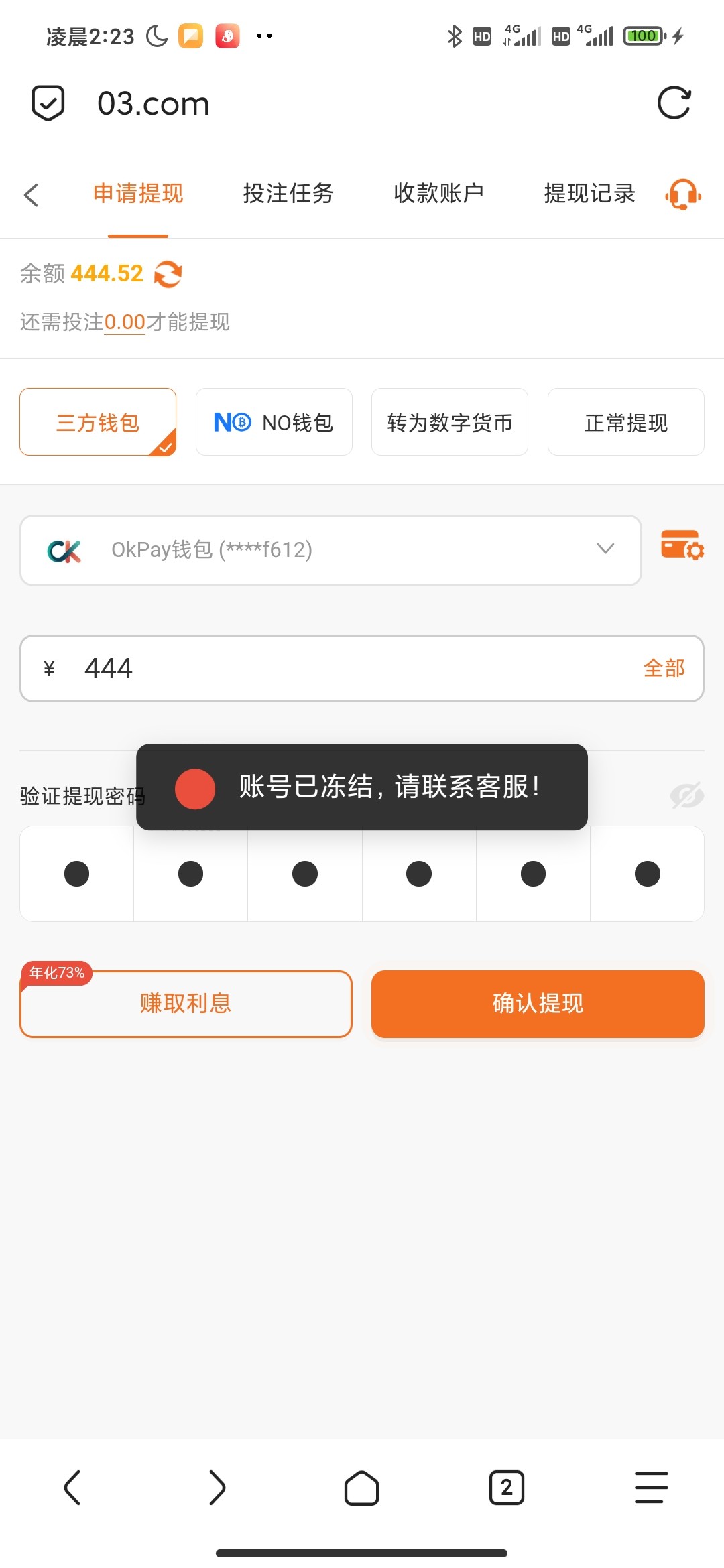724x1568 pixels.
Task: Expand the OkPay wallet dropdown
Action: pyautogui.click(x=605, y=549)
